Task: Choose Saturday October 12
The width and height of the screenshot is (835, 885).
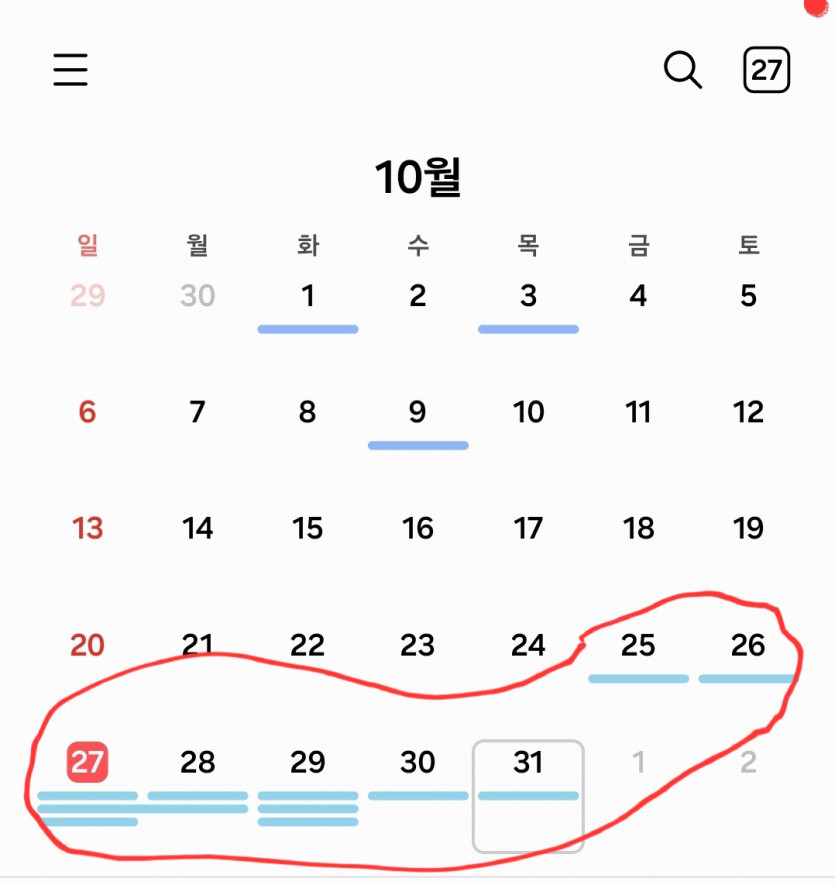Action: click(x=748, y=413)
